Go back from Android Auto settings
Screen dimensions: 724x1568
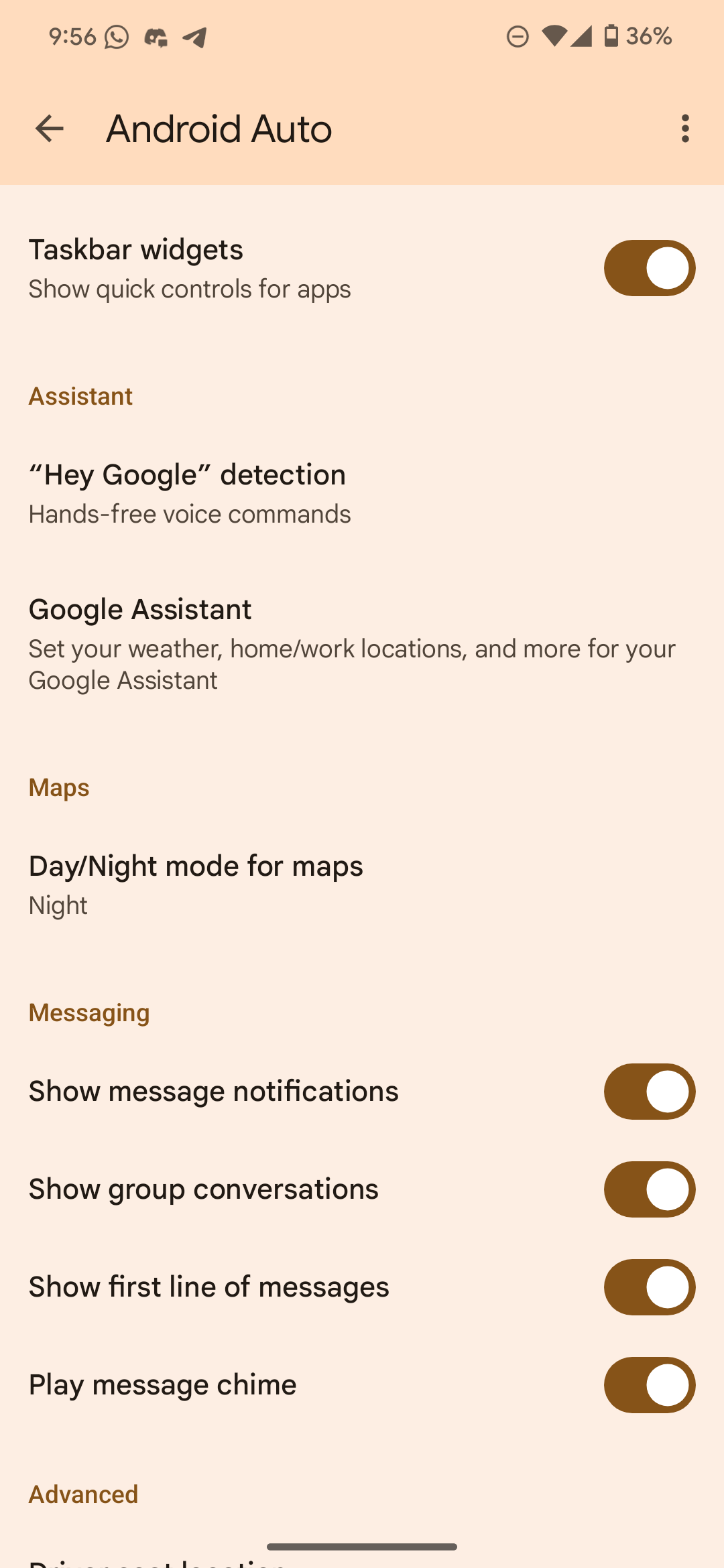(x=49, y=129)
